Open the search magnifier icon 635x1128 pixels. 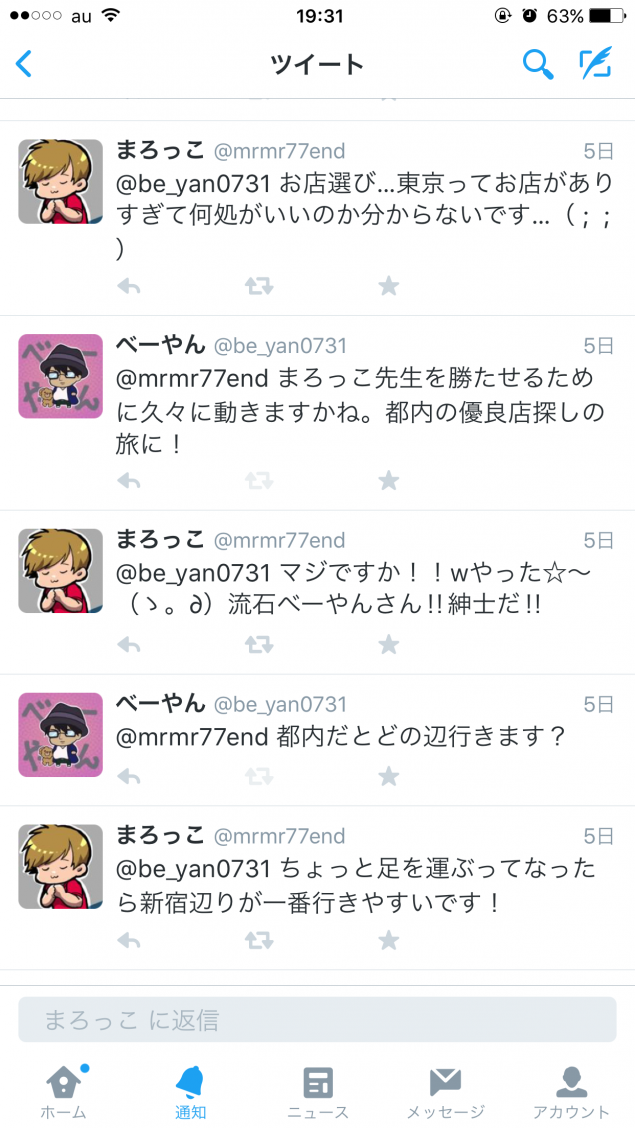tap(538, 65)
